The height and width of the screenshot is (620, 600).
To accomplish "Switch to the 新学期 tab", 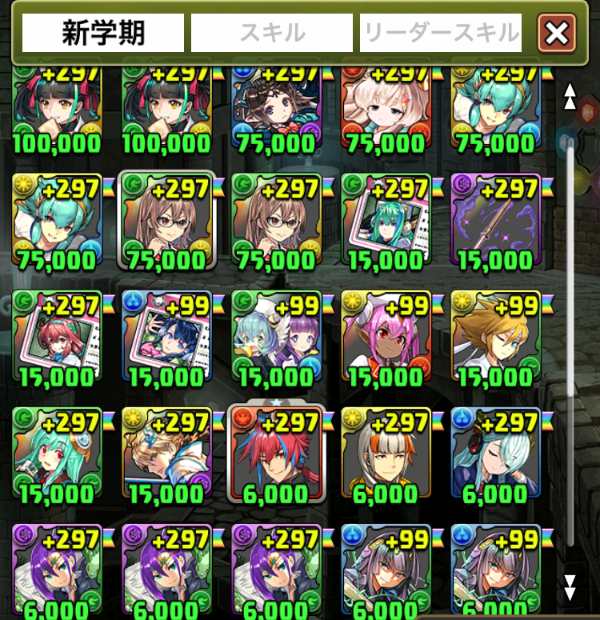I will (x=103, y=33).
